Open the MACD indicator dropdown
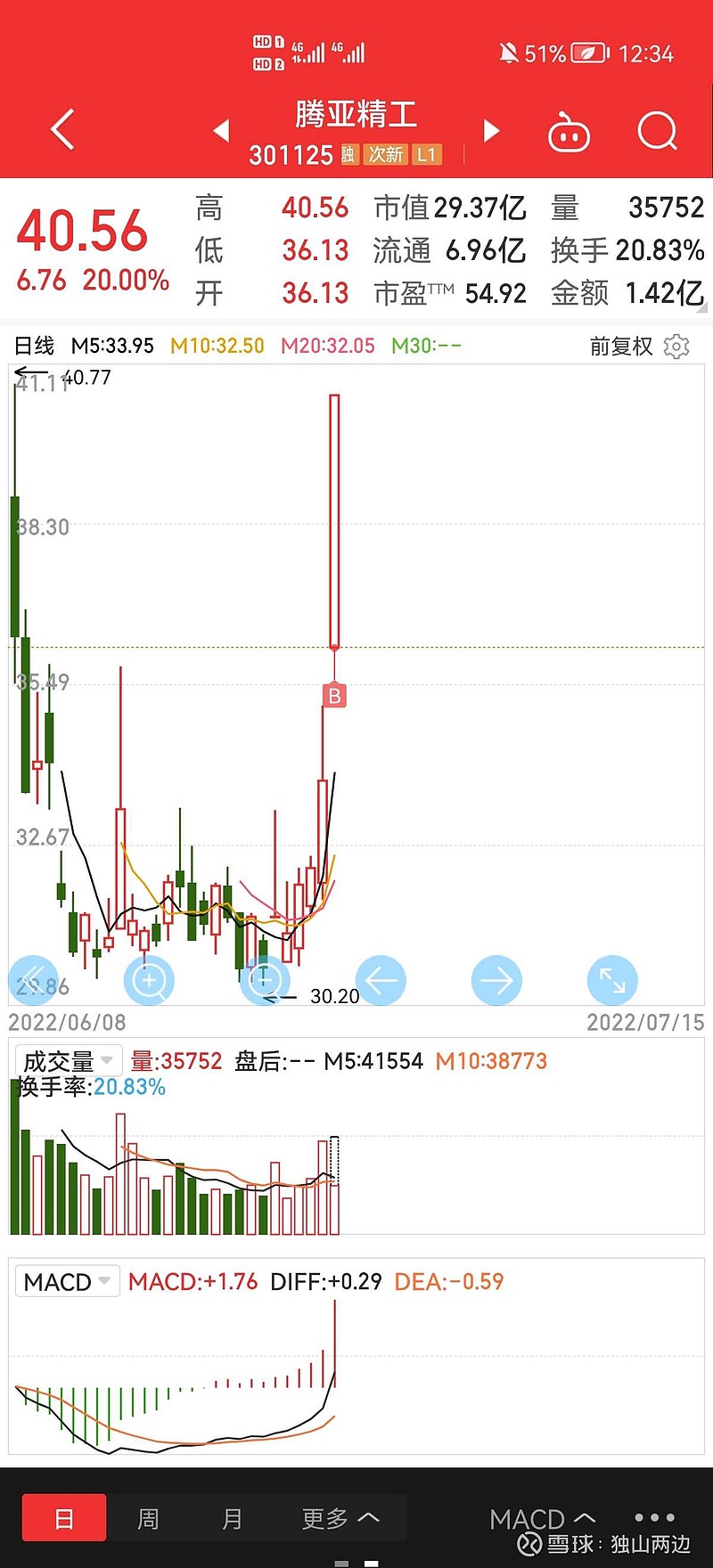This screenshot has width=713, height=1568. coord(67,1281)
